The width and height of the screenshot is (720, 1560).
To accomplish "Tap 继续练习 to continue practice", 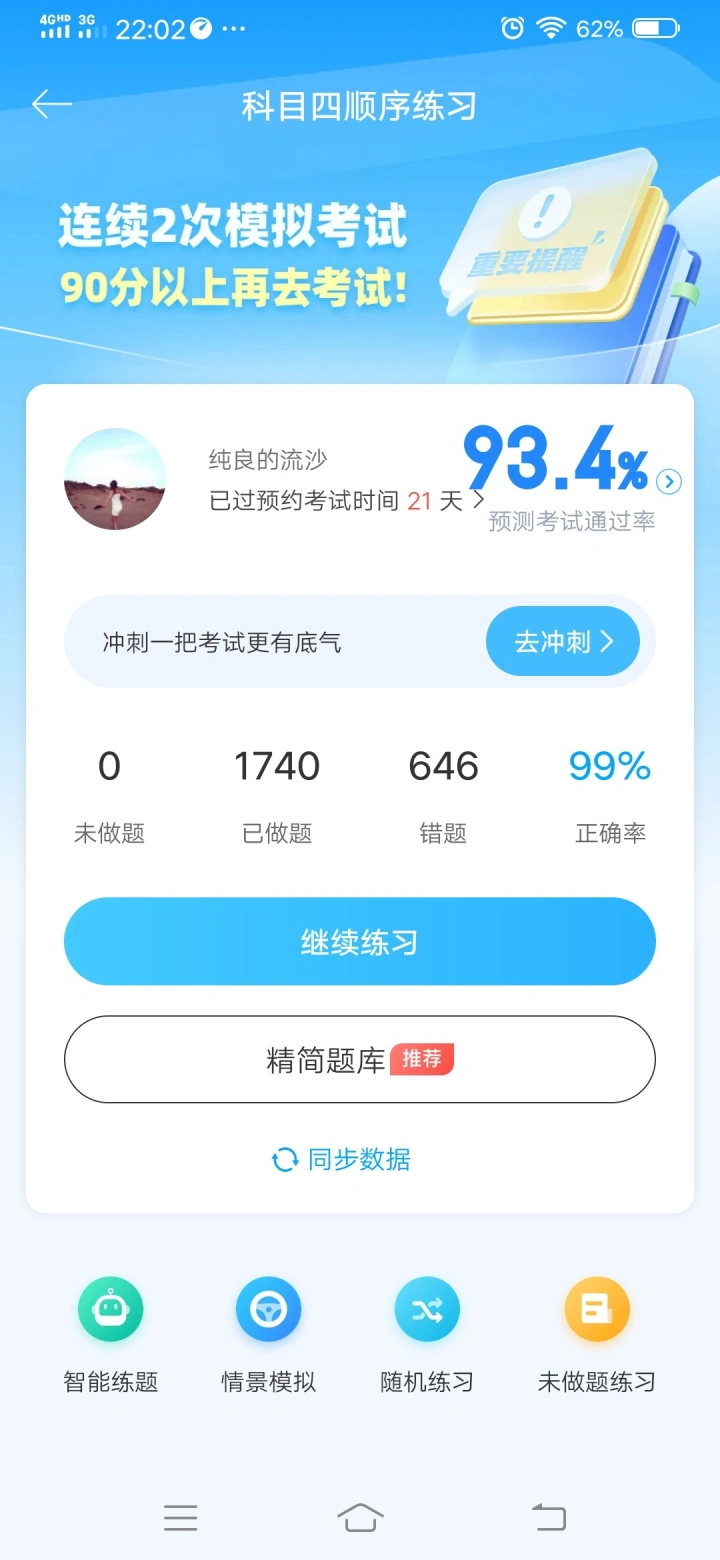I will (x=360, y=942).
